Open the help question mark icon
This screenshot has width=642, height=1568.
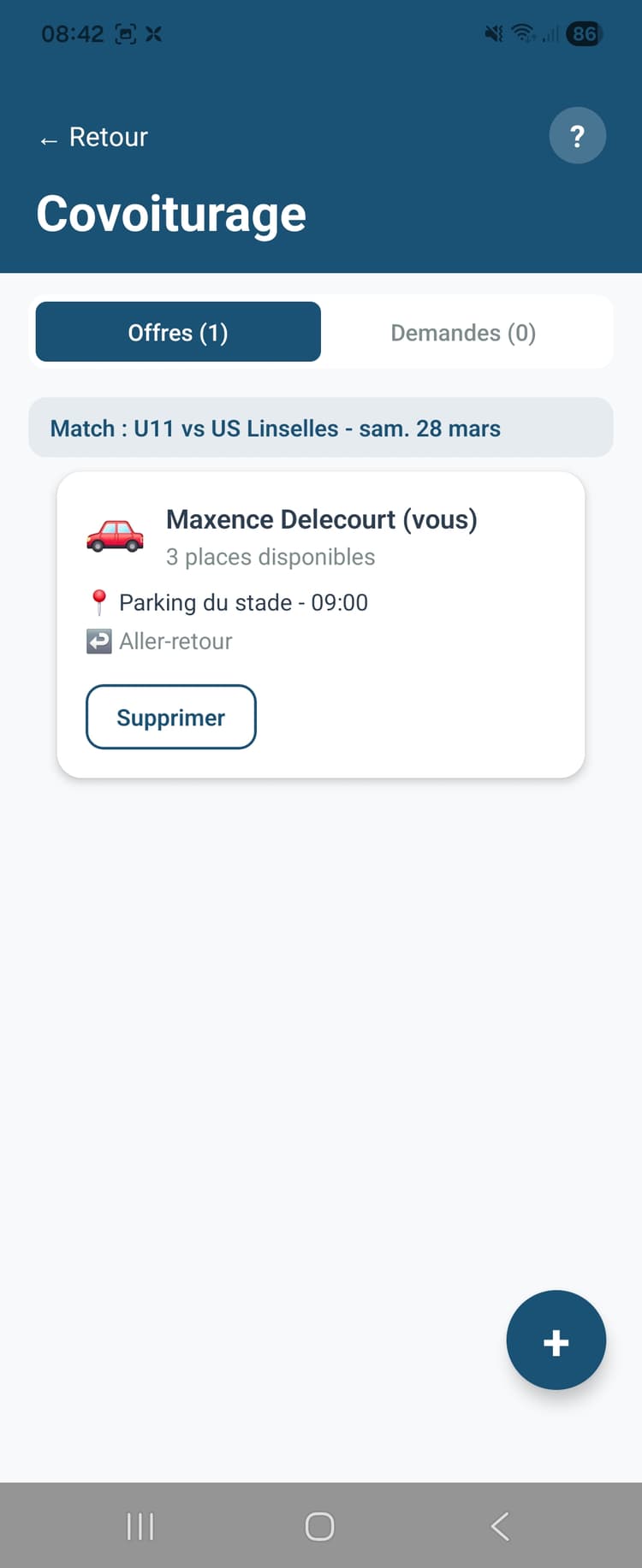coord(577,135)
